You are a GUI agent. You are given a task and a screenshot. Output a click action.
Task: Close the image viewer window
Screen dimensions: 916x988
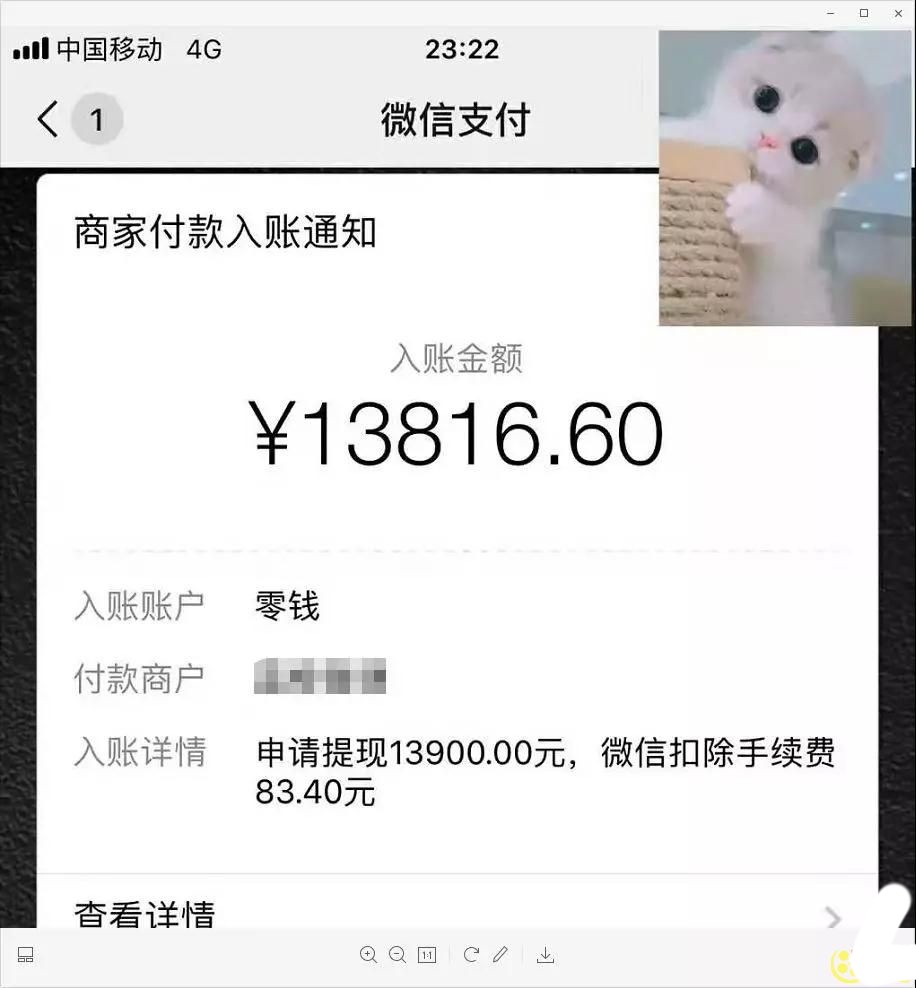pos(896,13)
